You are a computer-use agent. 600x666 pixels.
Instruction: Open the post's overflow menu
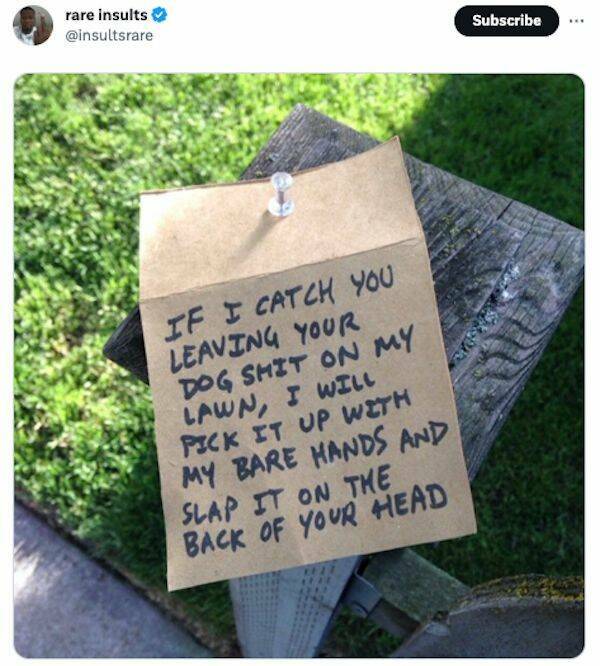[x=577, y=20]
